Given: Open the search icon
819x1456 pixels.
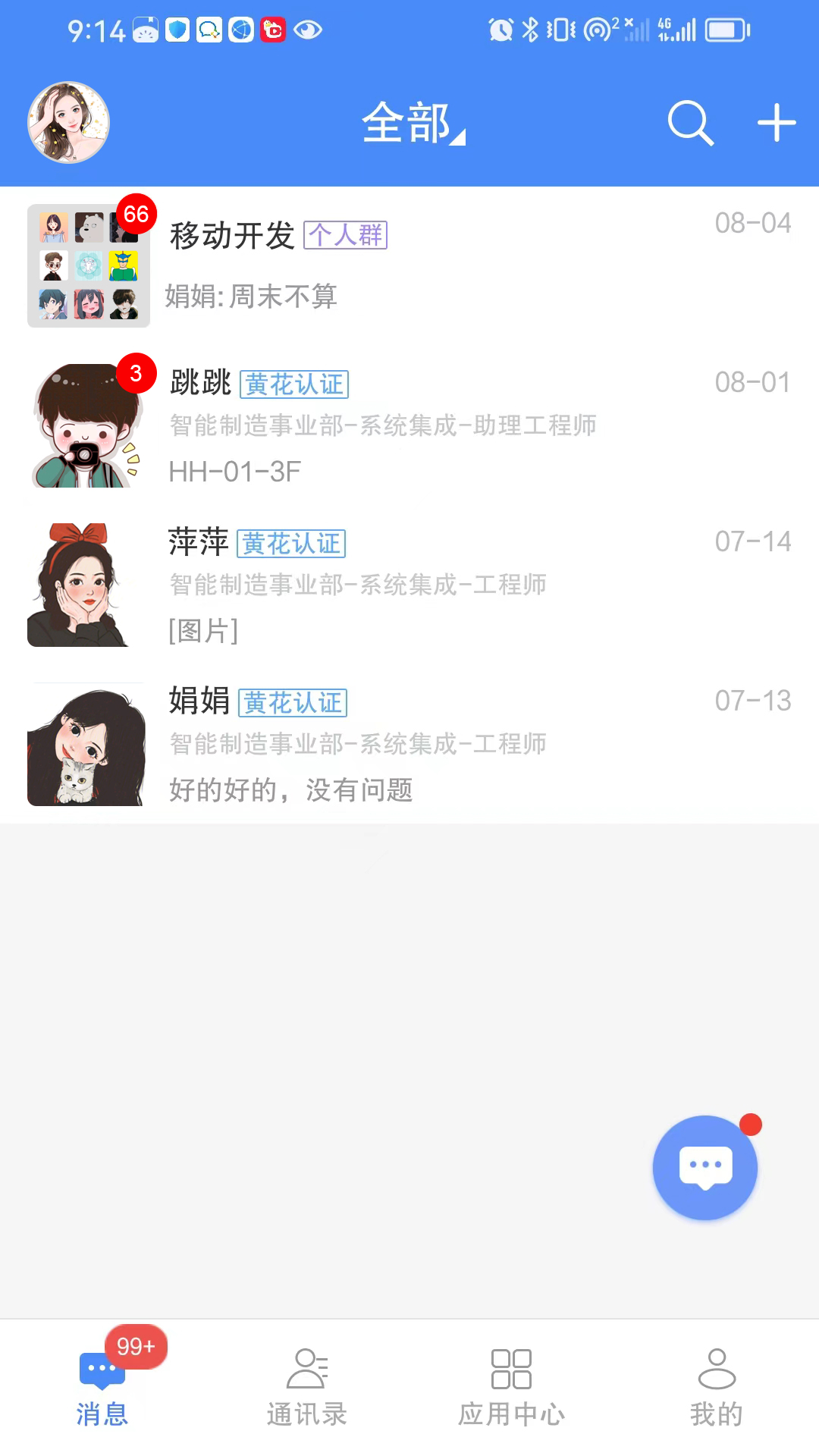Looking at the screenshot, I should (689, 123).
